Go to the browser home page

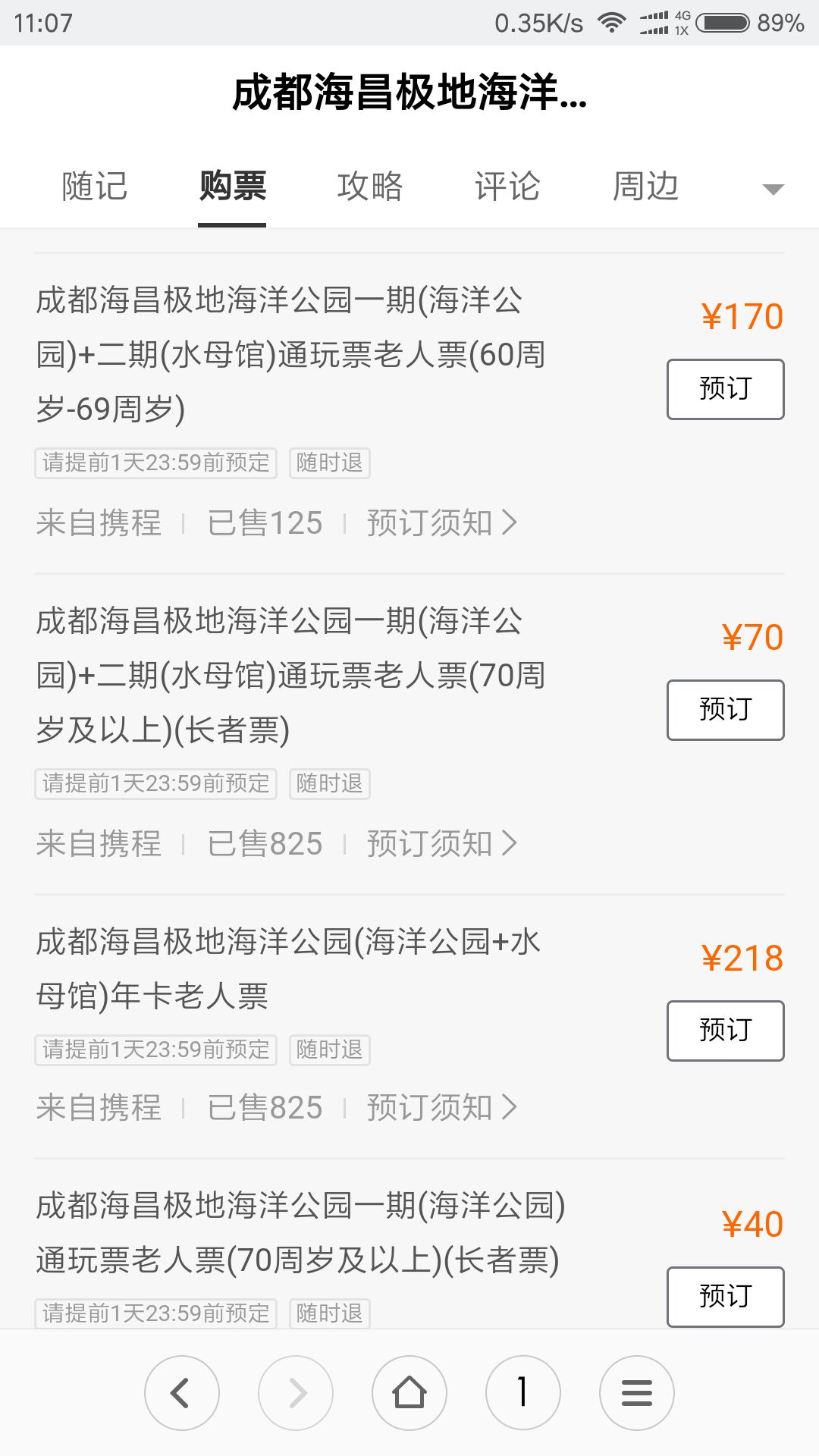409,1393
